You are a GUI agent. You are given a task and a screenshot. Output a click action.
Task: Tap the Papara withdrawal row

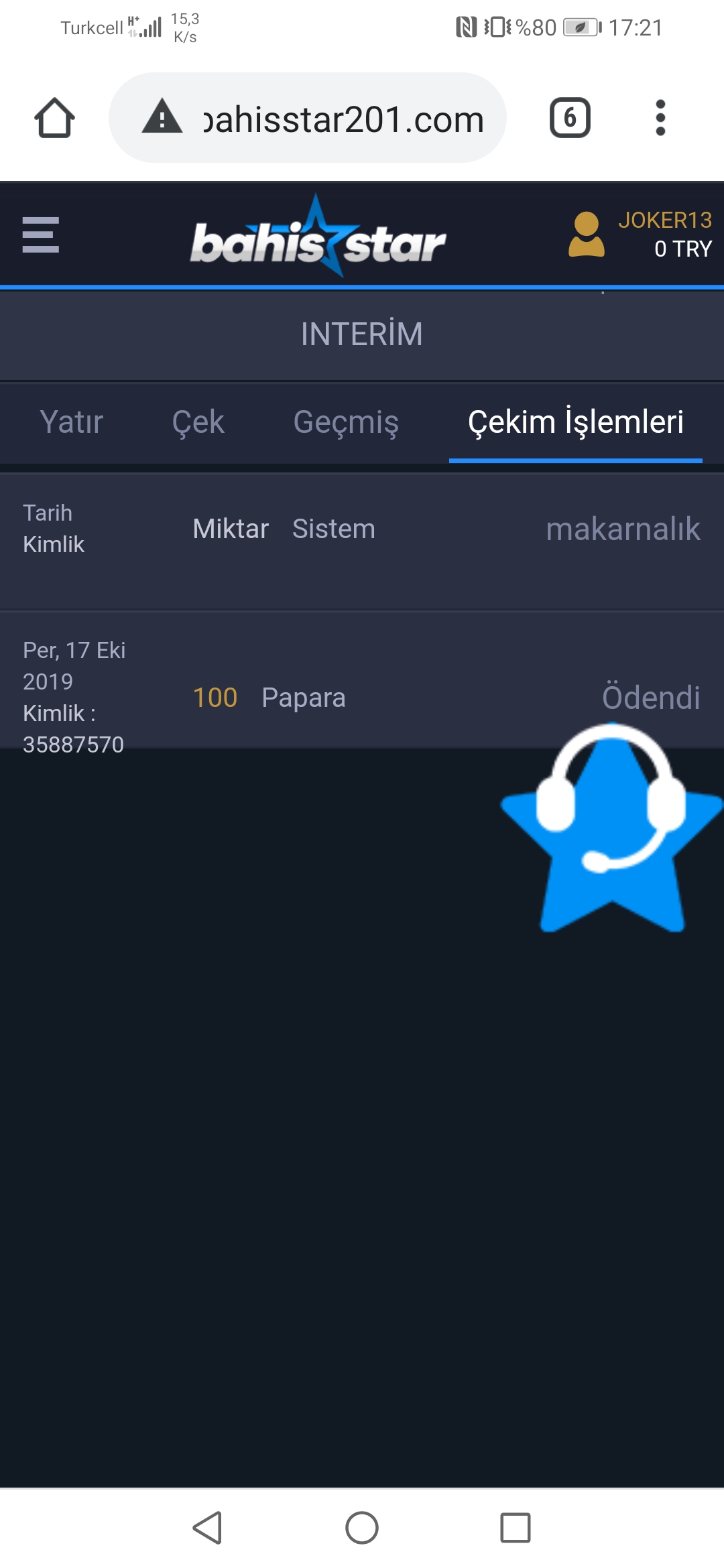pyautogui.click(x=303, y=698)
